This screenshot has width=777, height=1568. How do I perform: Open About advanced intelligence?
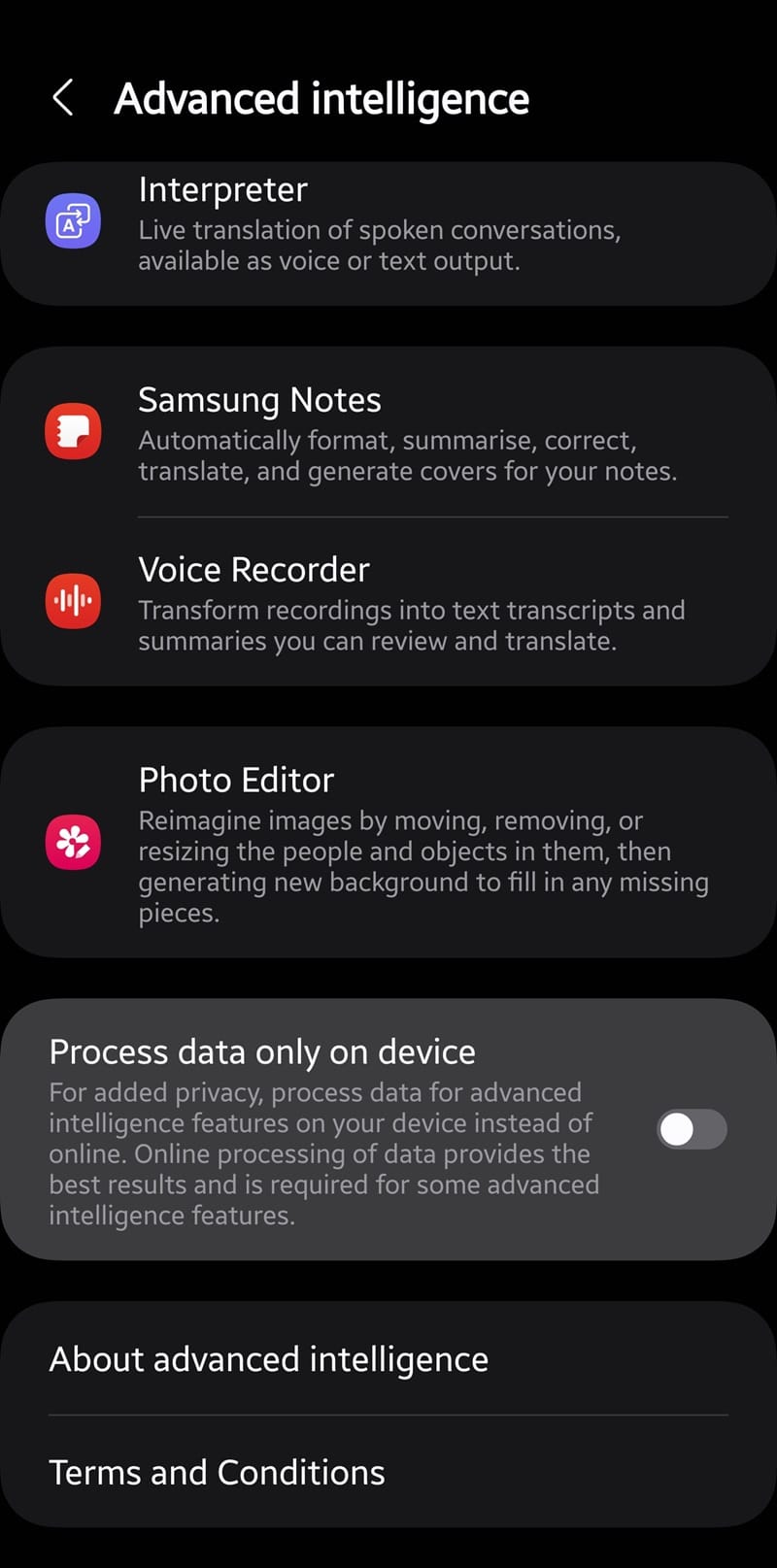pyautogui.click(x=388, y=1358)
